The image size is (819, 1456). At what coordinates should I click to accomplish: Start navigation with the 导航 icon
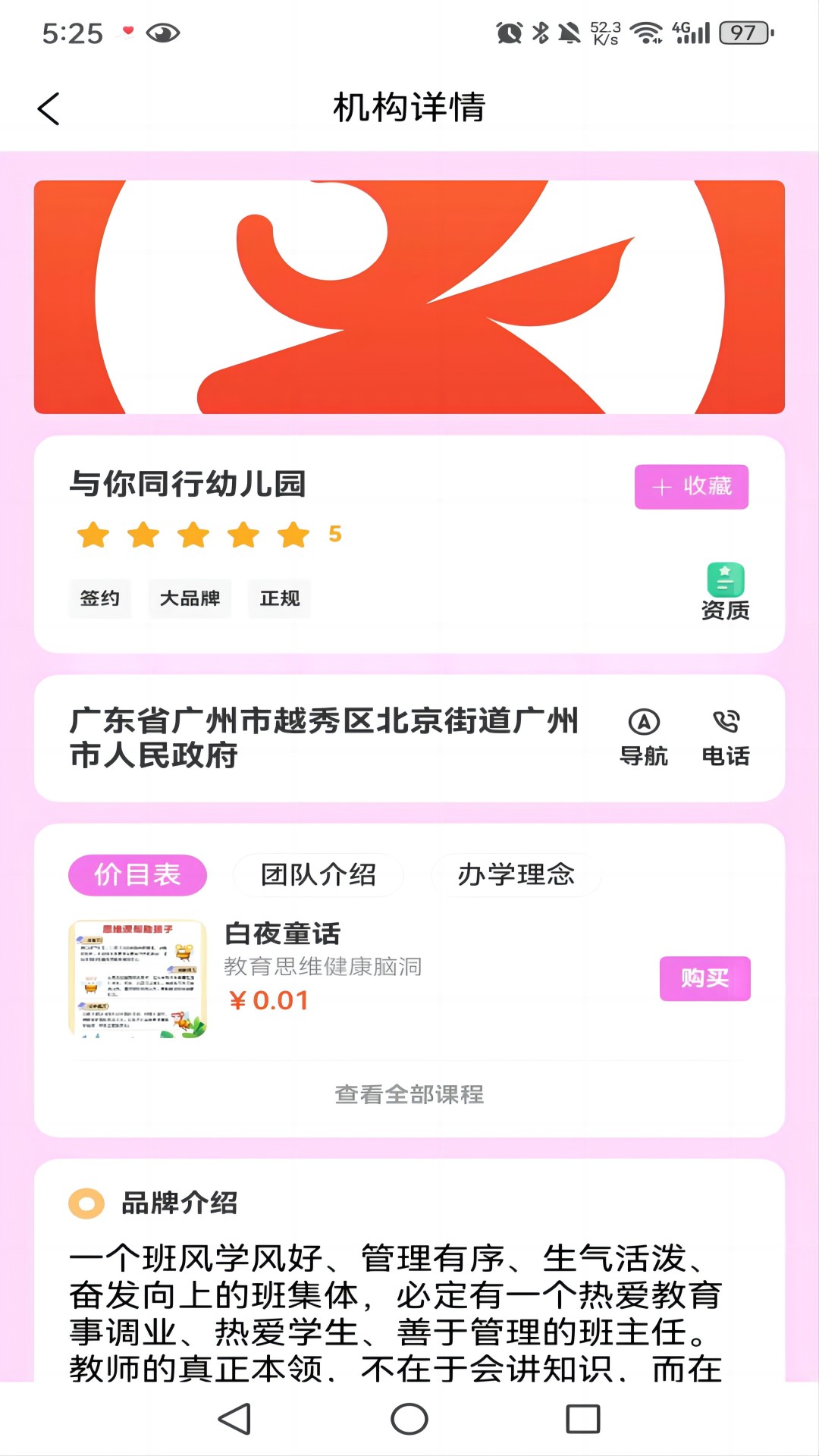pyautogui.click(x=644, y=738)
